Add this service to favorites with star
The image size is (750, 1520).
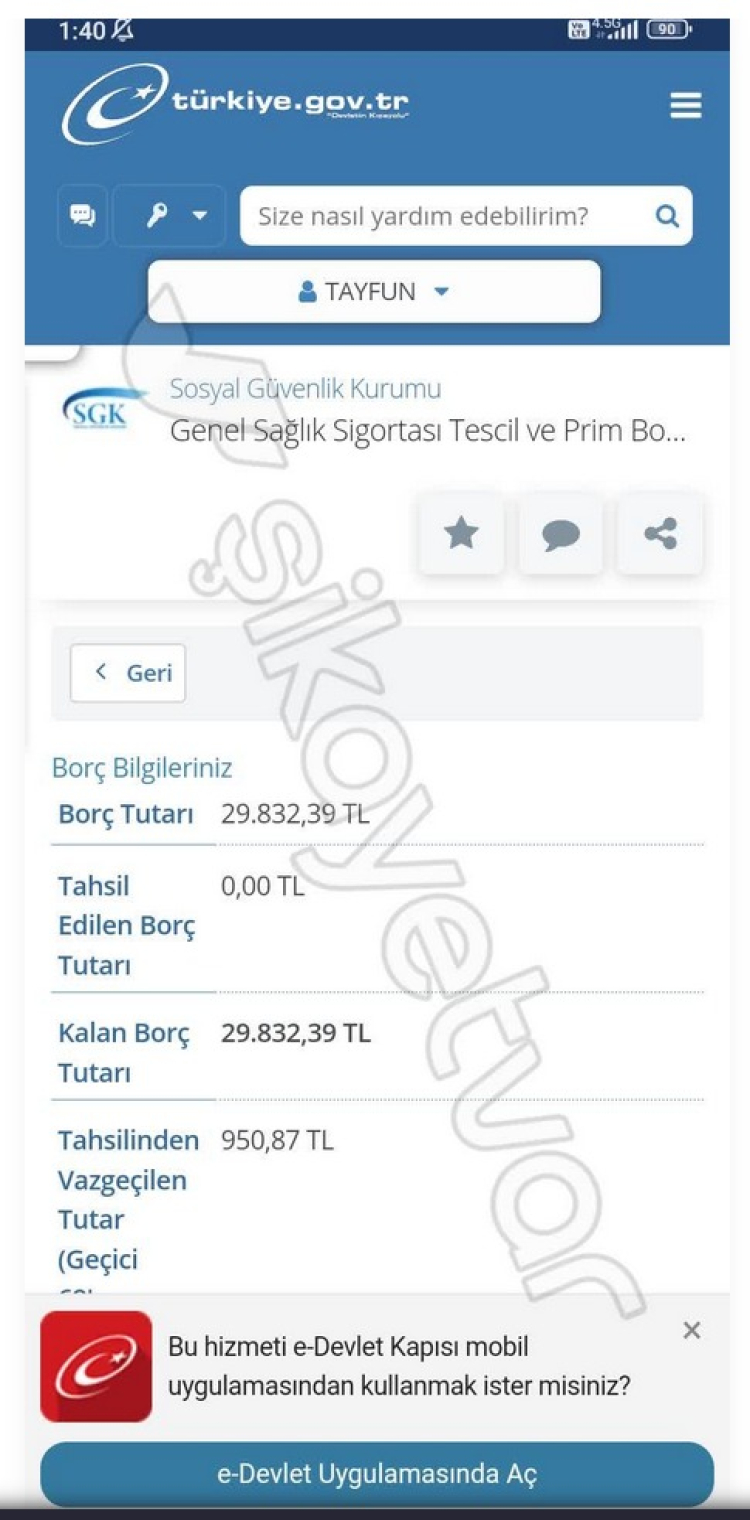[461, 534]
